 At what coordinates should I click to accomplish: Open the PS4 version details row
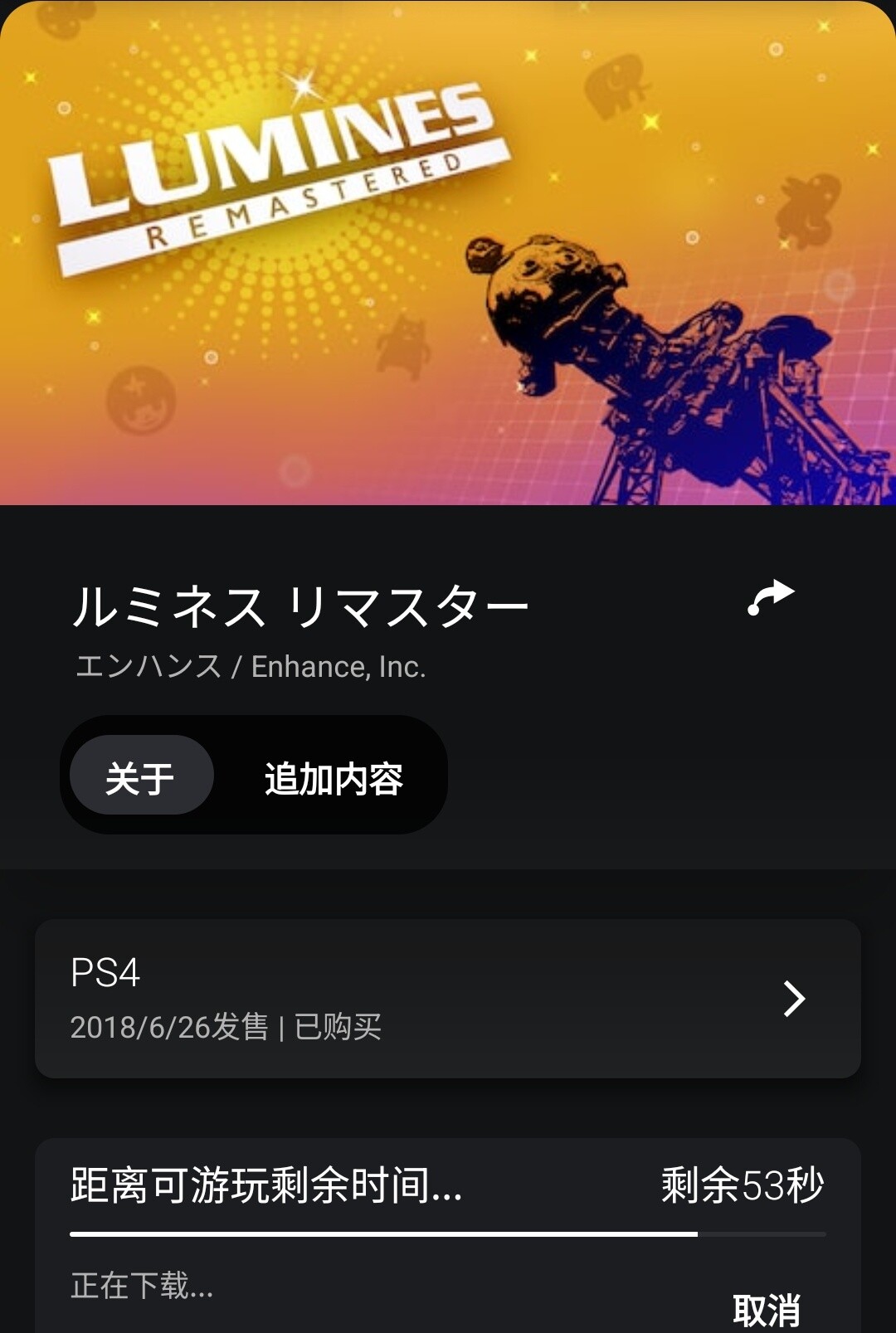pos(448,998)
